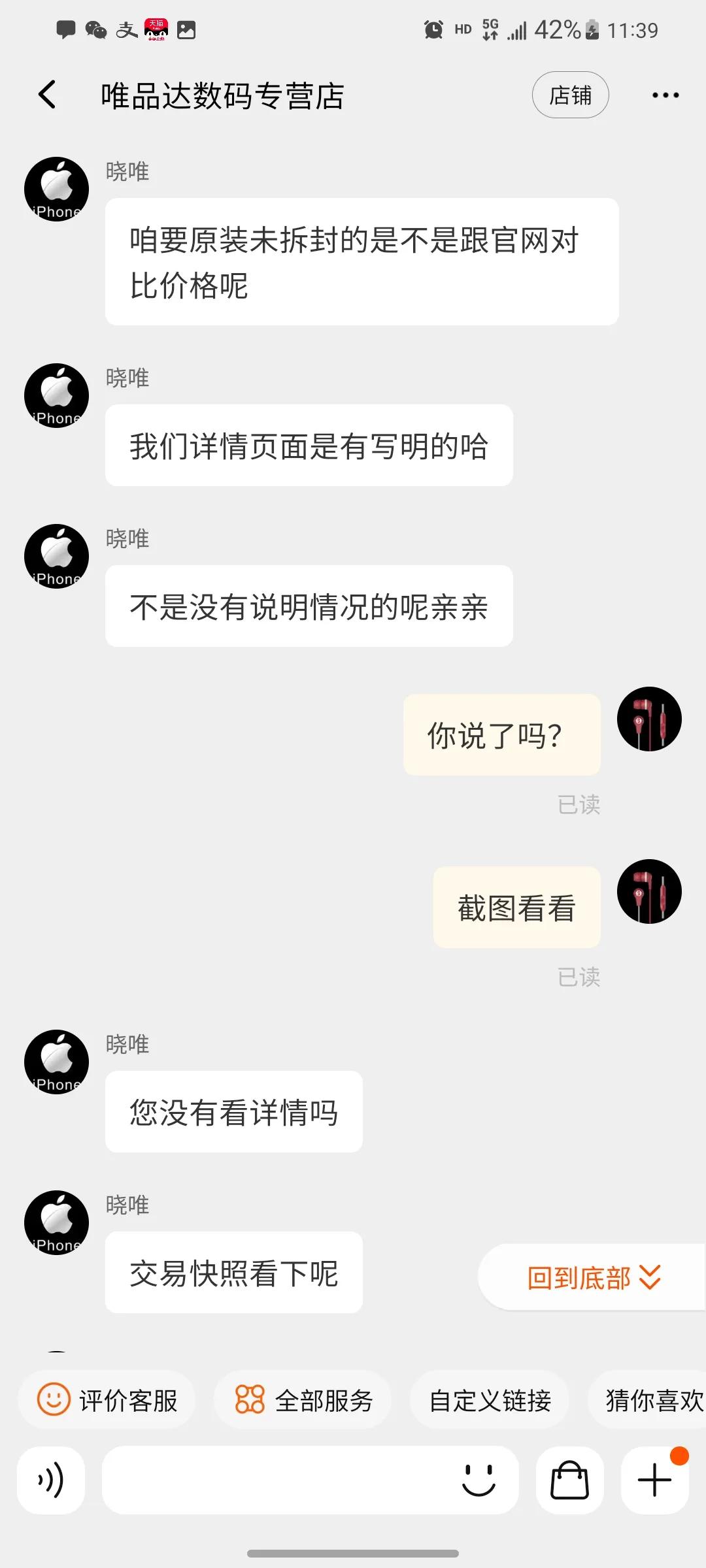Click the shopping bag icon near input
Viewport: 706px width, 1568px height.
click(x=569, y=1480)
